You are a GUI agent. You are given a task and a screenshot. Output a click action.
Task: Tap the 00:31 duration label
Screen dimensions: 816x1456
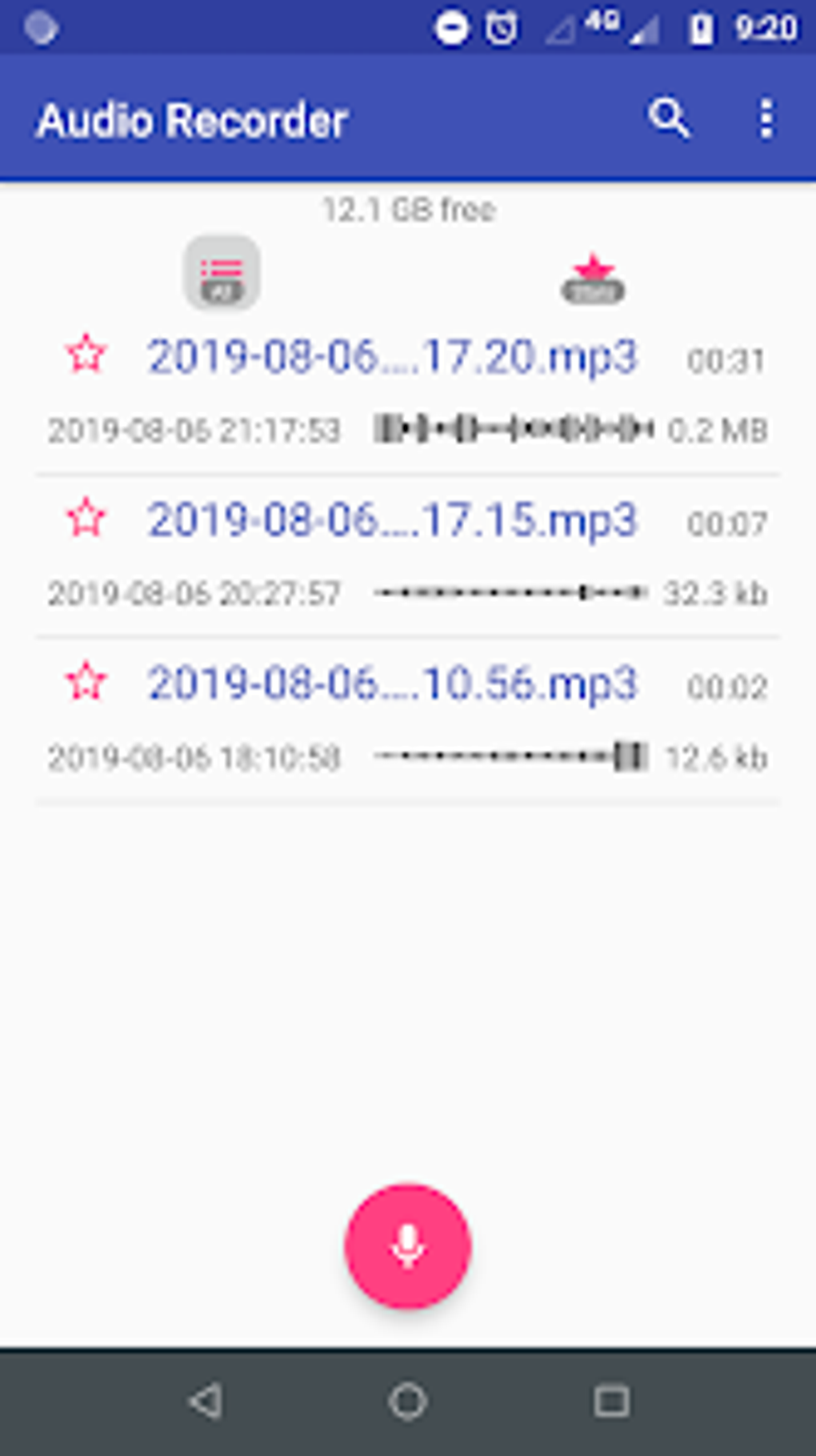[x=726, y=362]
